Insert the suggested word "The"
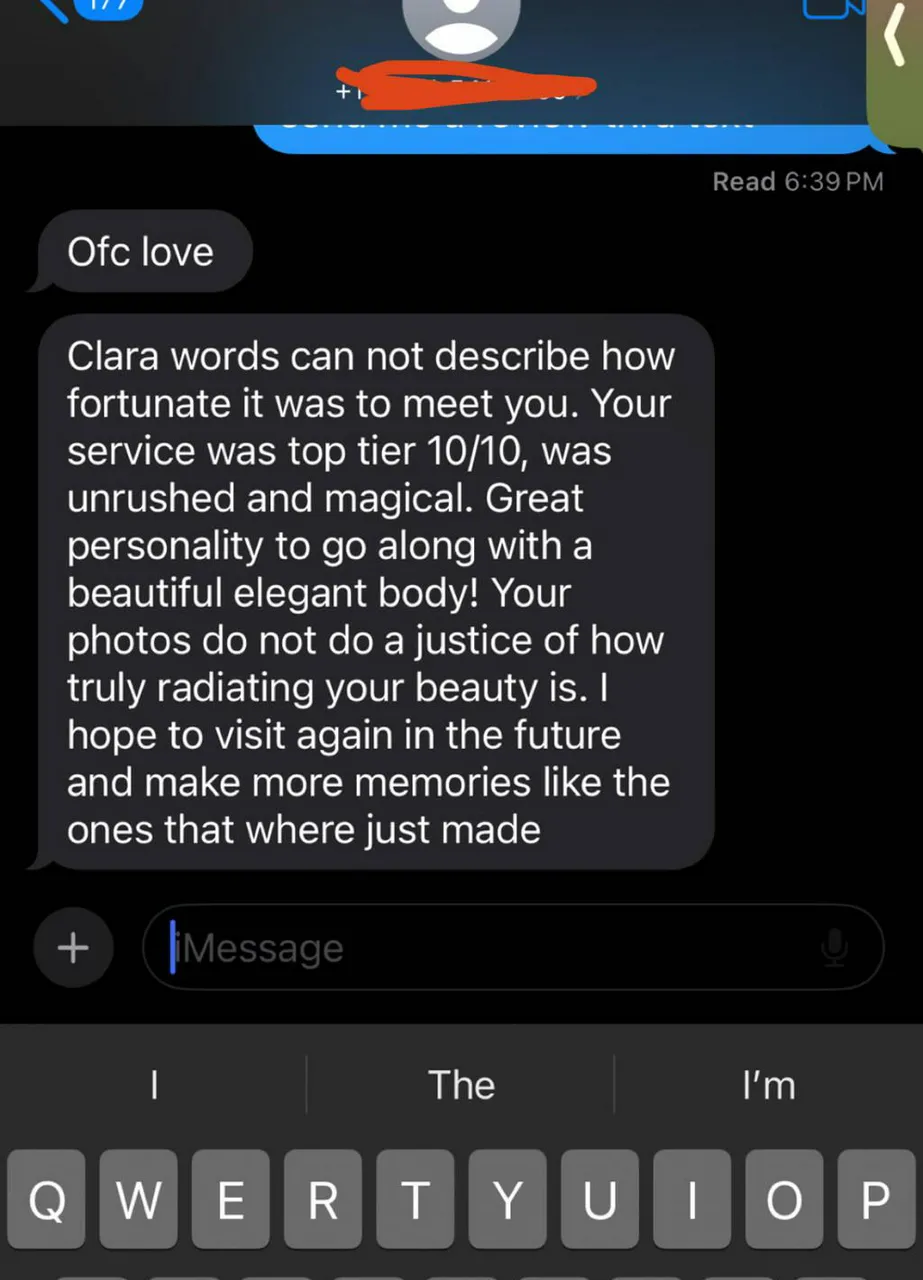The height and width of the screenshot is (1280, 923). click(461, 1085)
